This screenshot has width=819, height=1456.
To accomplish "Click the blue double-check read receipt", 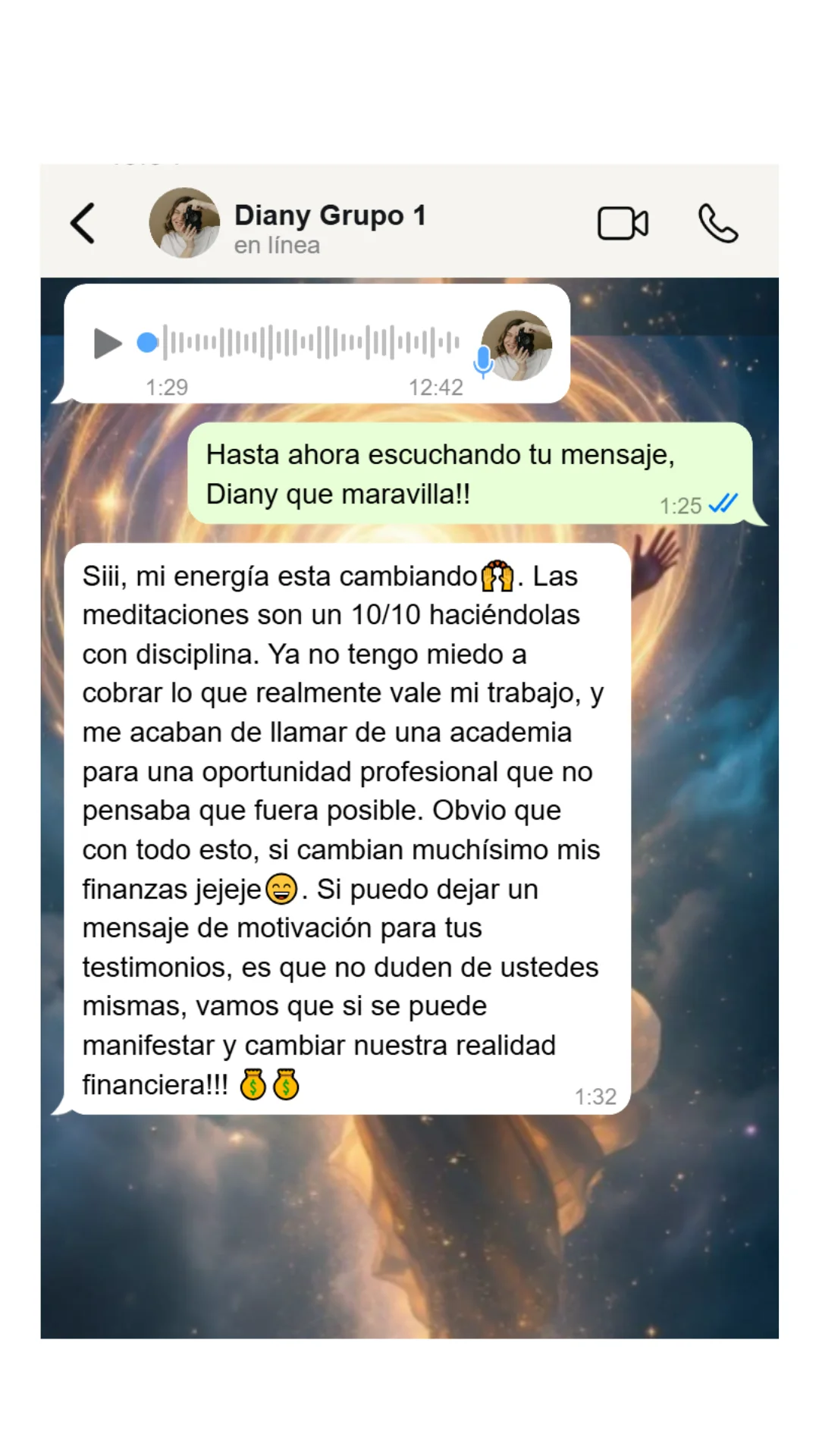I will (x=722, y=504).
